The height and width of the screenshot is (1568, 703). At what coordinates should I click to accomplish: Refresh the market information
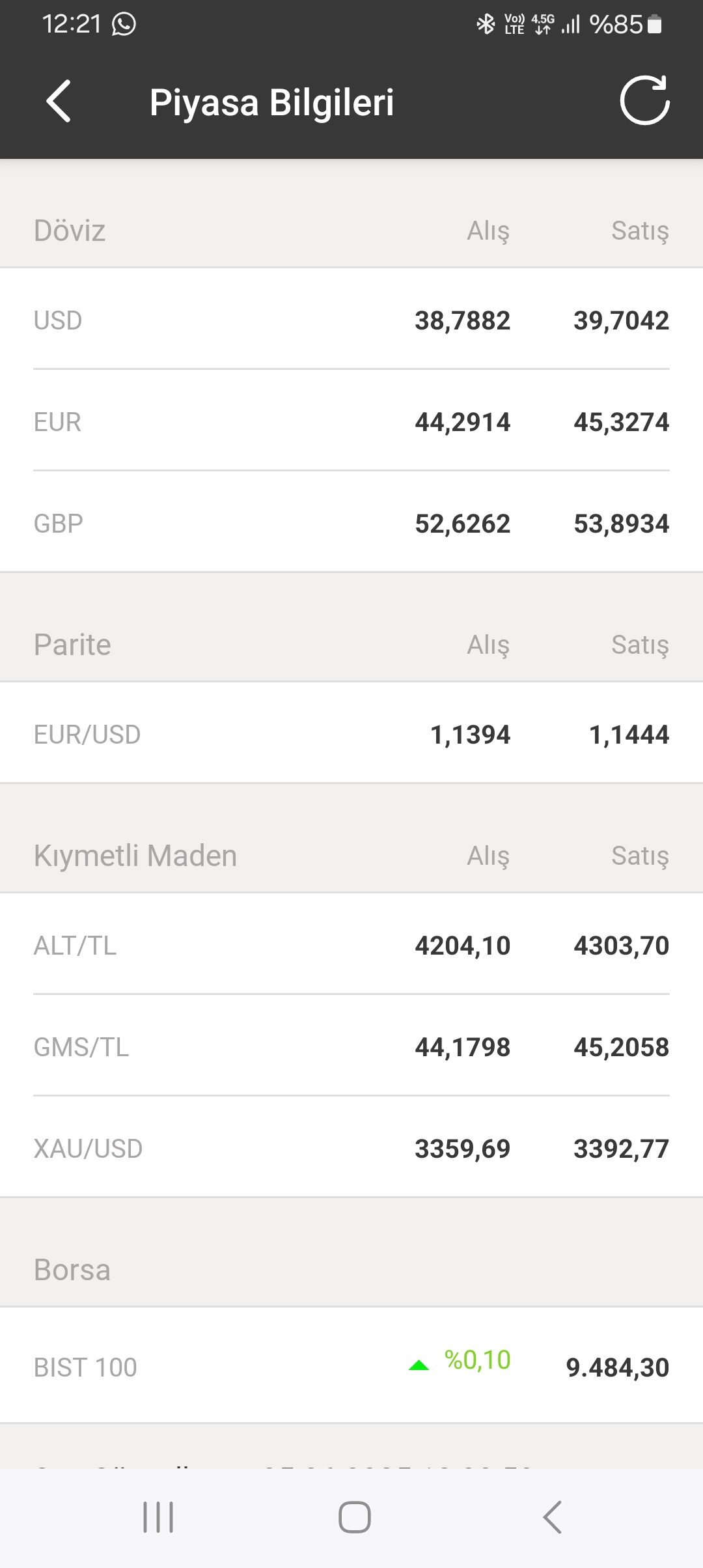(x=644, y=100)
